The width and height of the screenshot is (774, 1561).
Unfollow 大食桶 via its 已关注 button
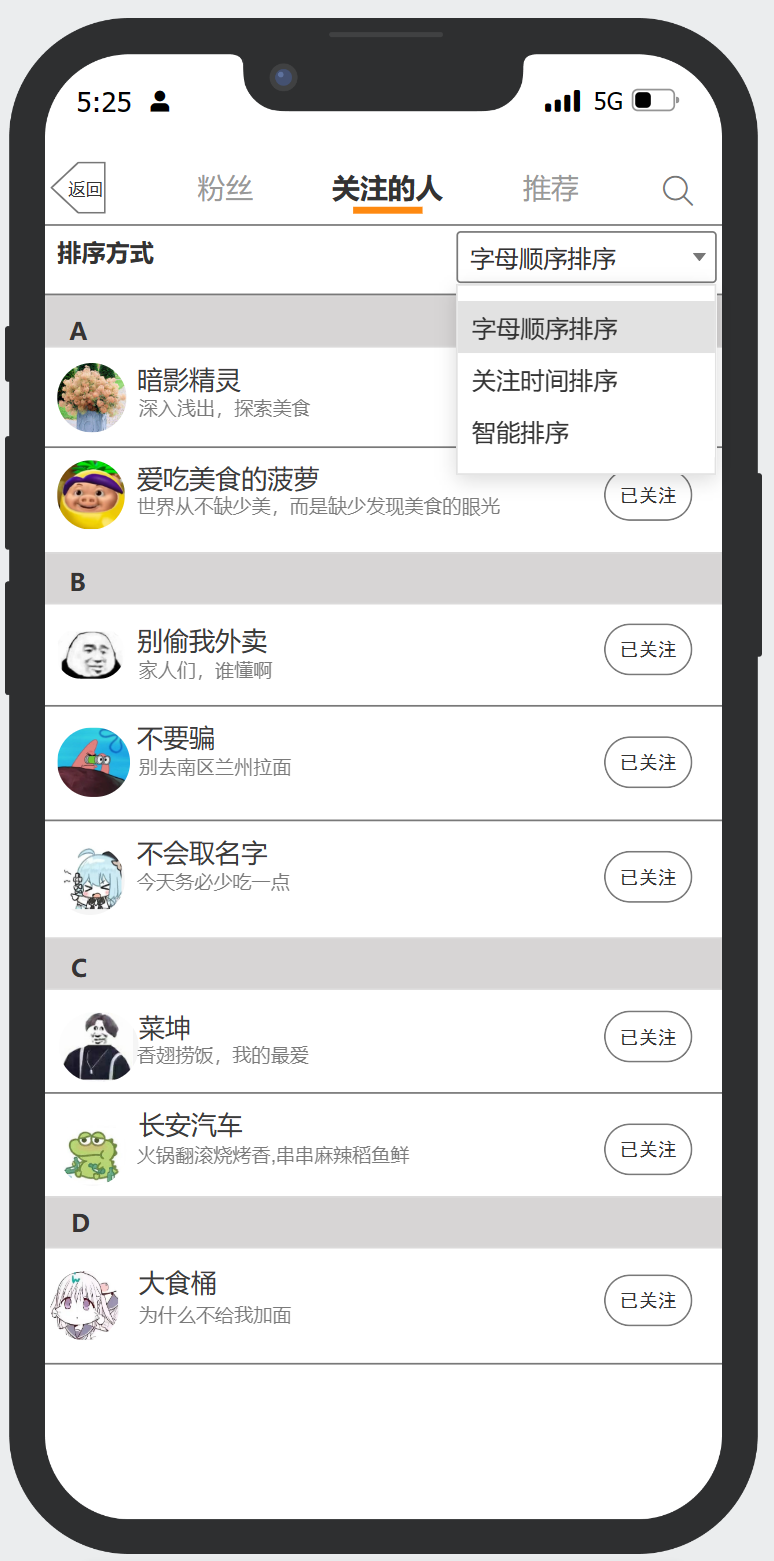[x=648, y=1300]
